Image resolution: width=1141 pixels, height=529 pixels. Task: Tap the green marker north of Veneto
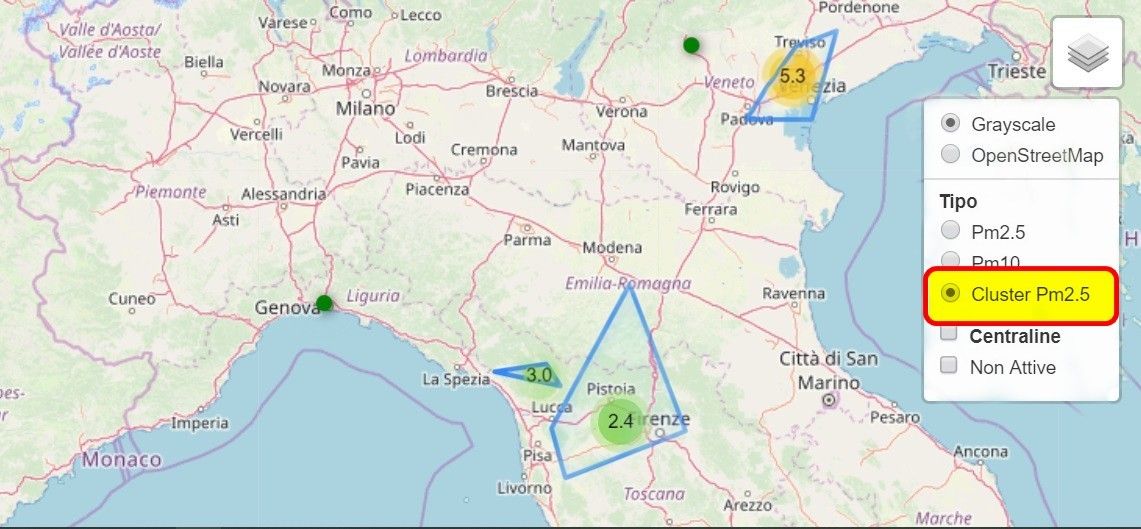pos(691,45)
